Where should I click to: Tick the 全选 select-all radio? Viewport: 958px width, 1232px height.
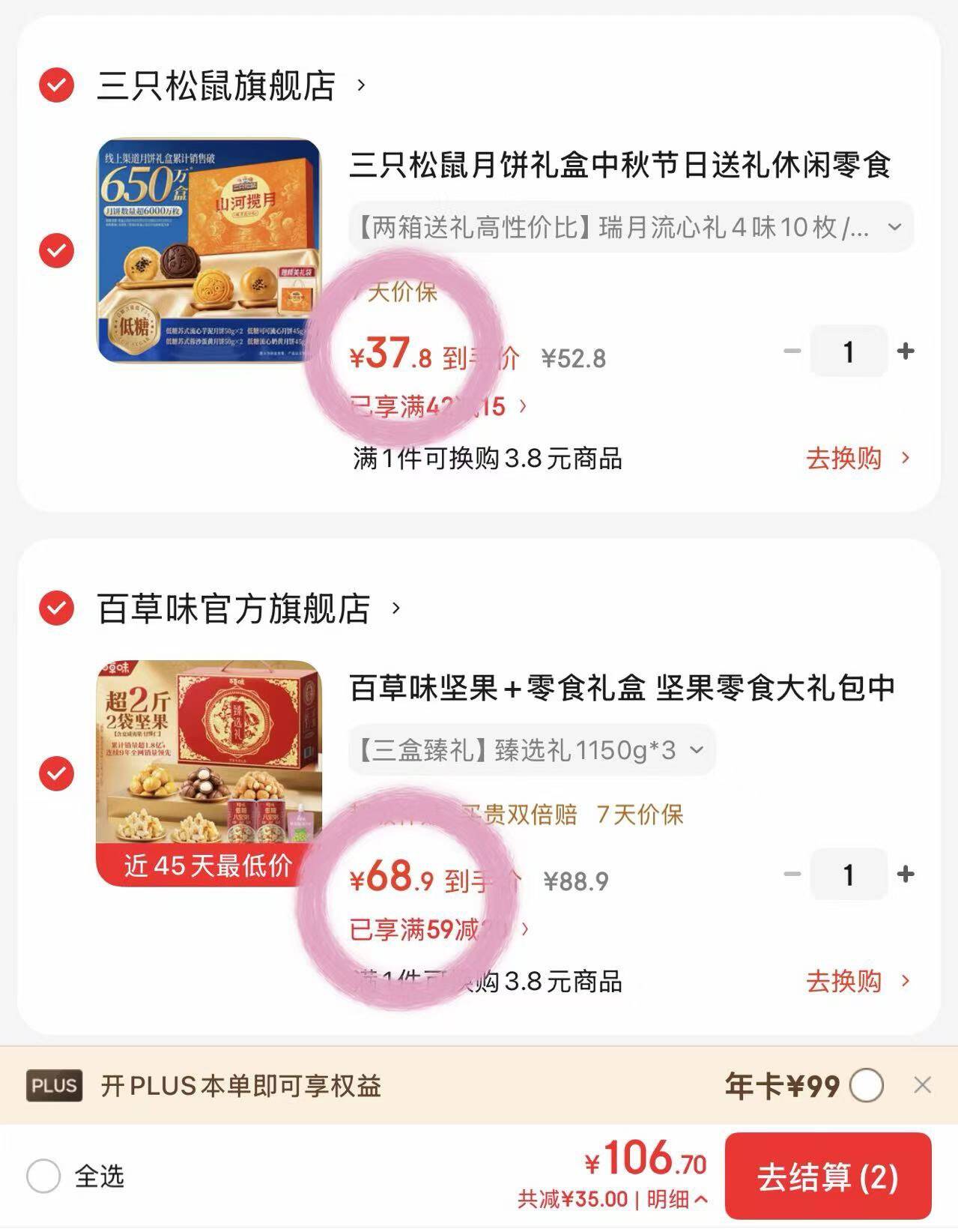coord(43,1176)
